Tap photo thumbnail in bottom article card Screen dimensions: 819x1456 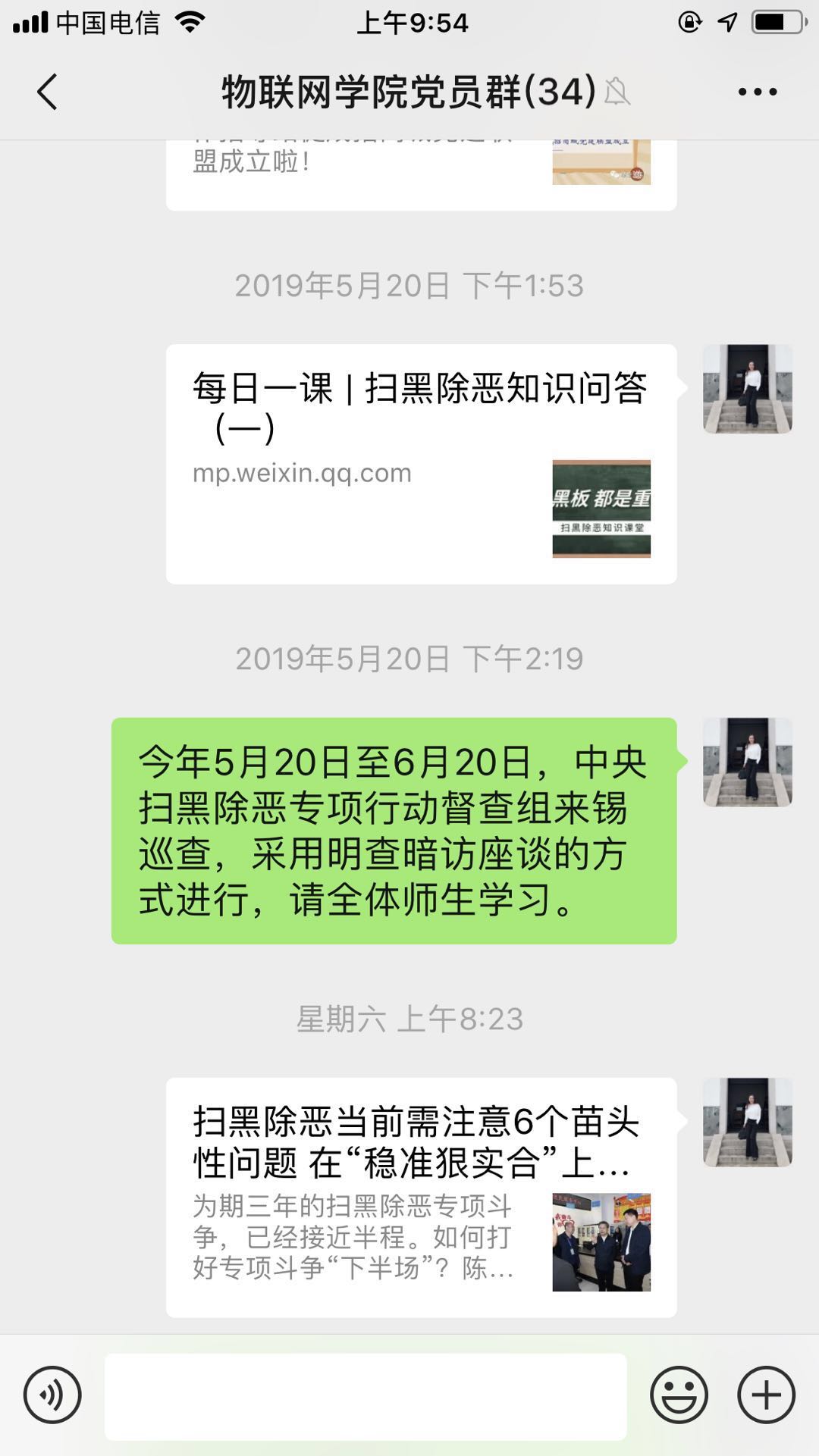pyautogui.click(x=601, y=1241)
